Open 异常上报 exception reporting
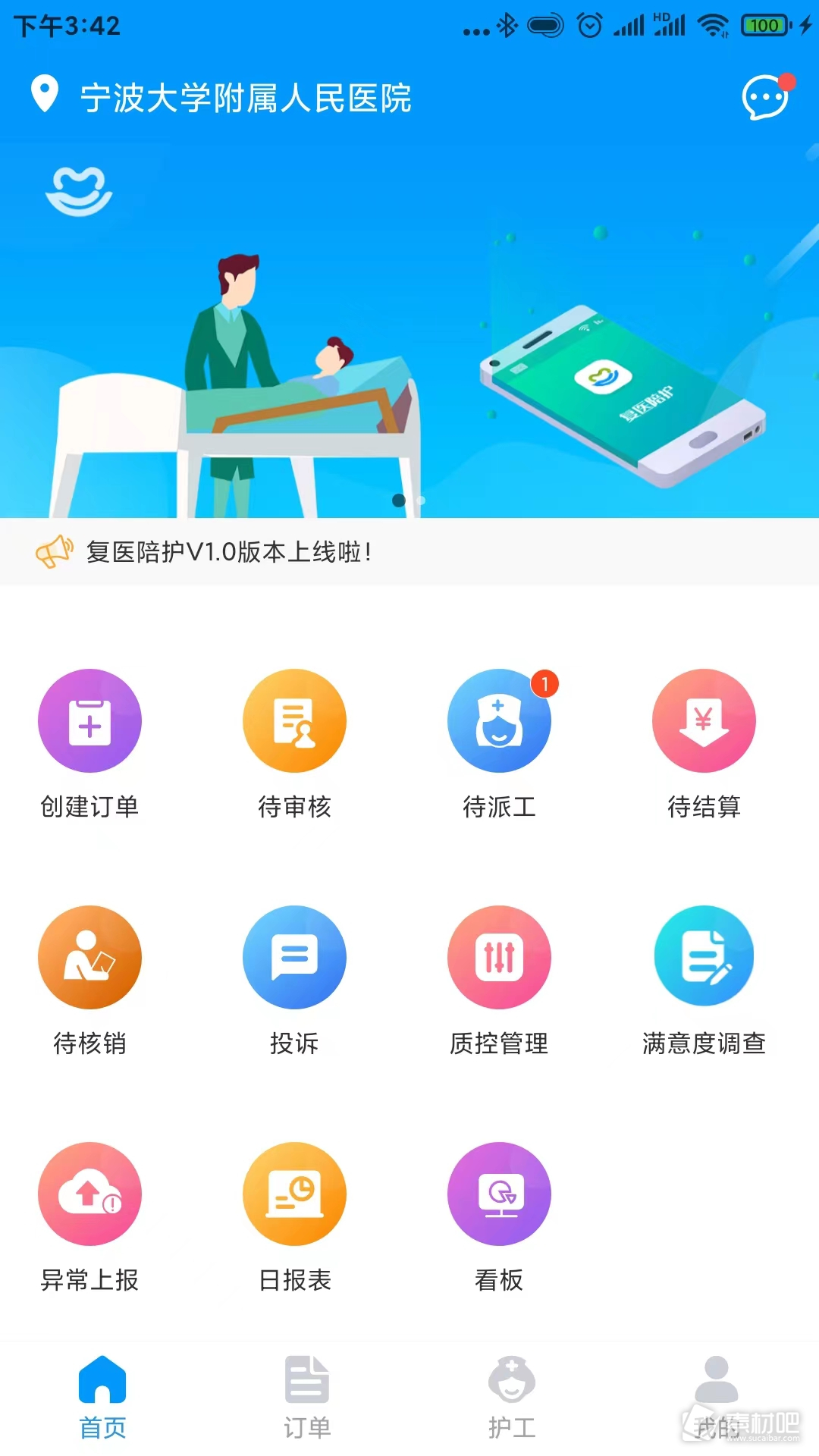The image size is (819, 1456). tap(89, 1218)
